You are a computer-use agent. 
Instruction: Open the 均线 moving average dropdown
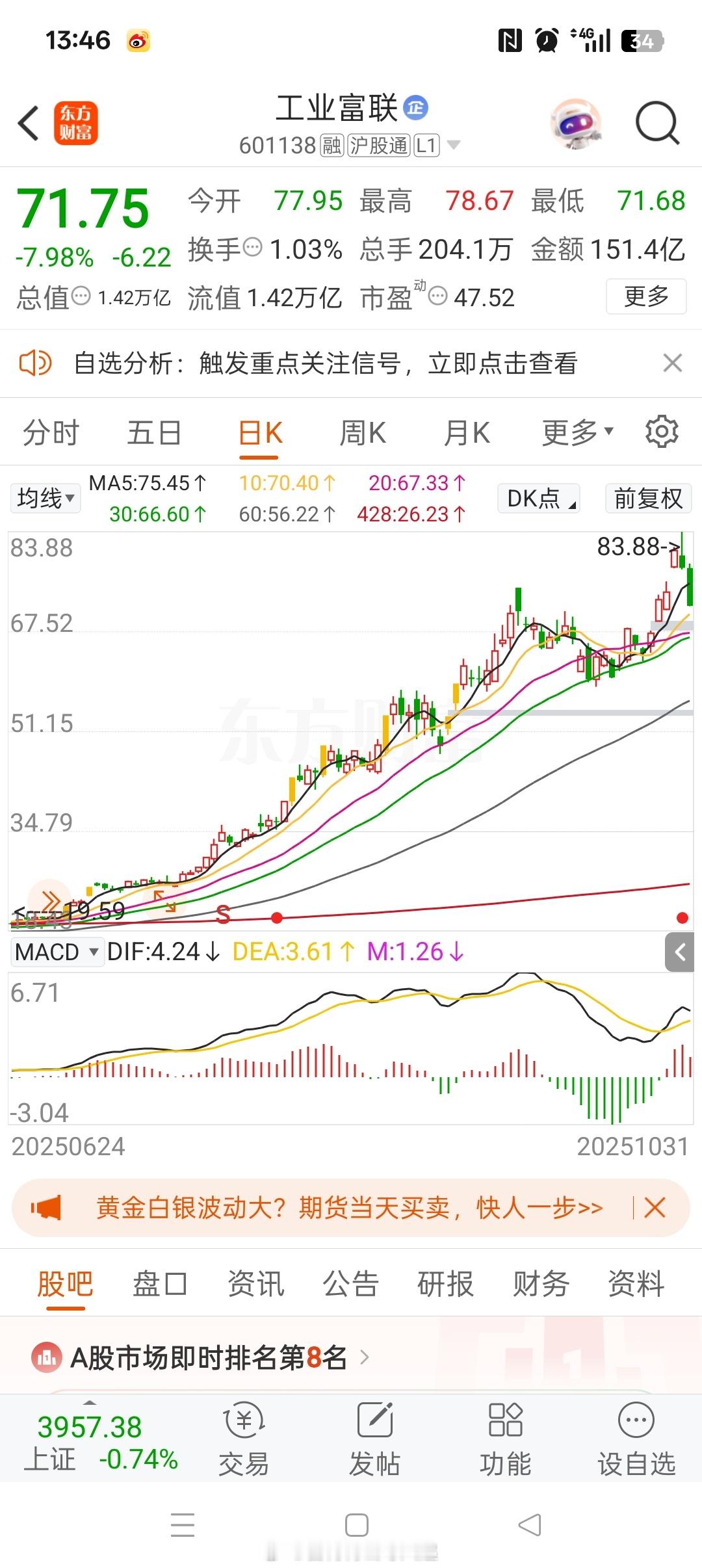[45, 497]
